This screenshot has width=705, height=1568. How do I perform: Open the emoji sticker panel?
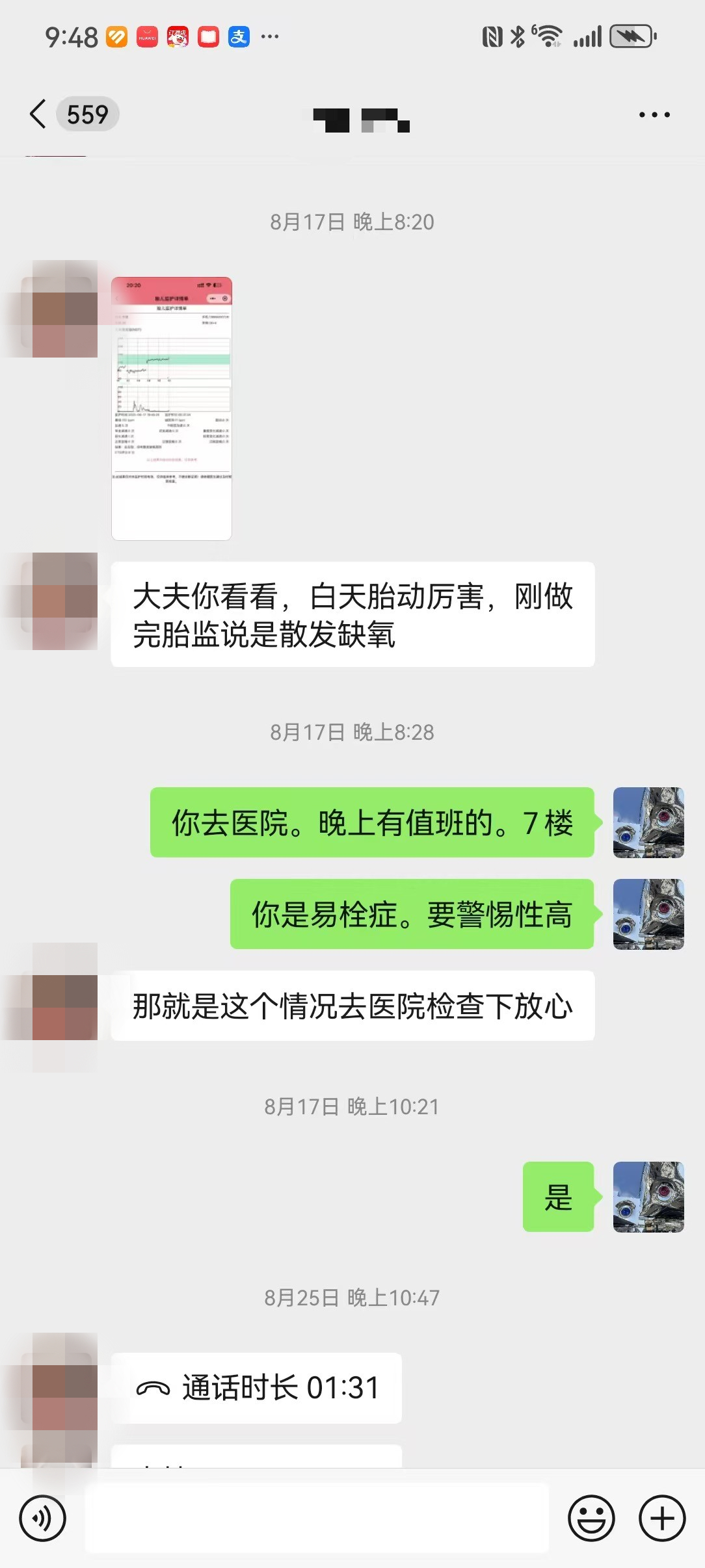[591, 1519]
